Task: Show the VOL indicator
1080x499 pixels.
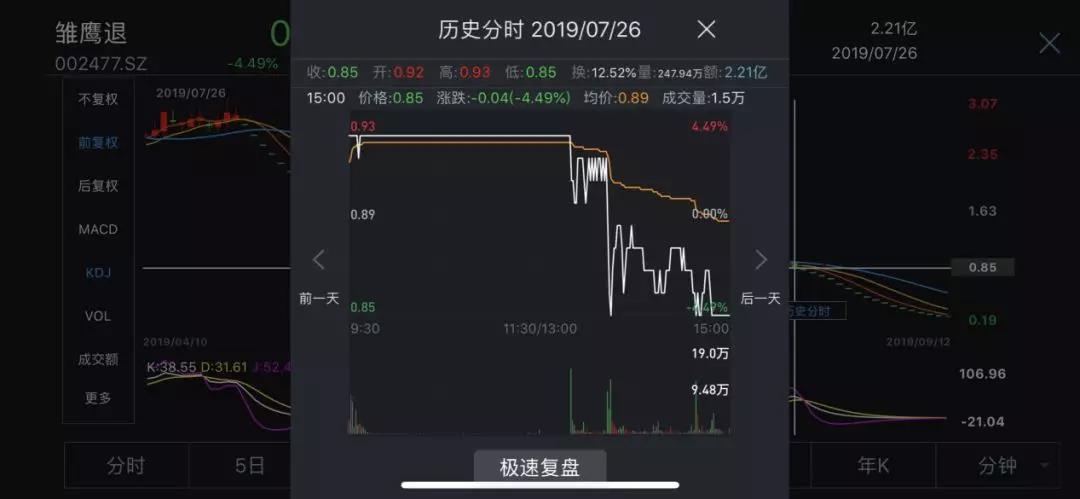Action: 98,315
